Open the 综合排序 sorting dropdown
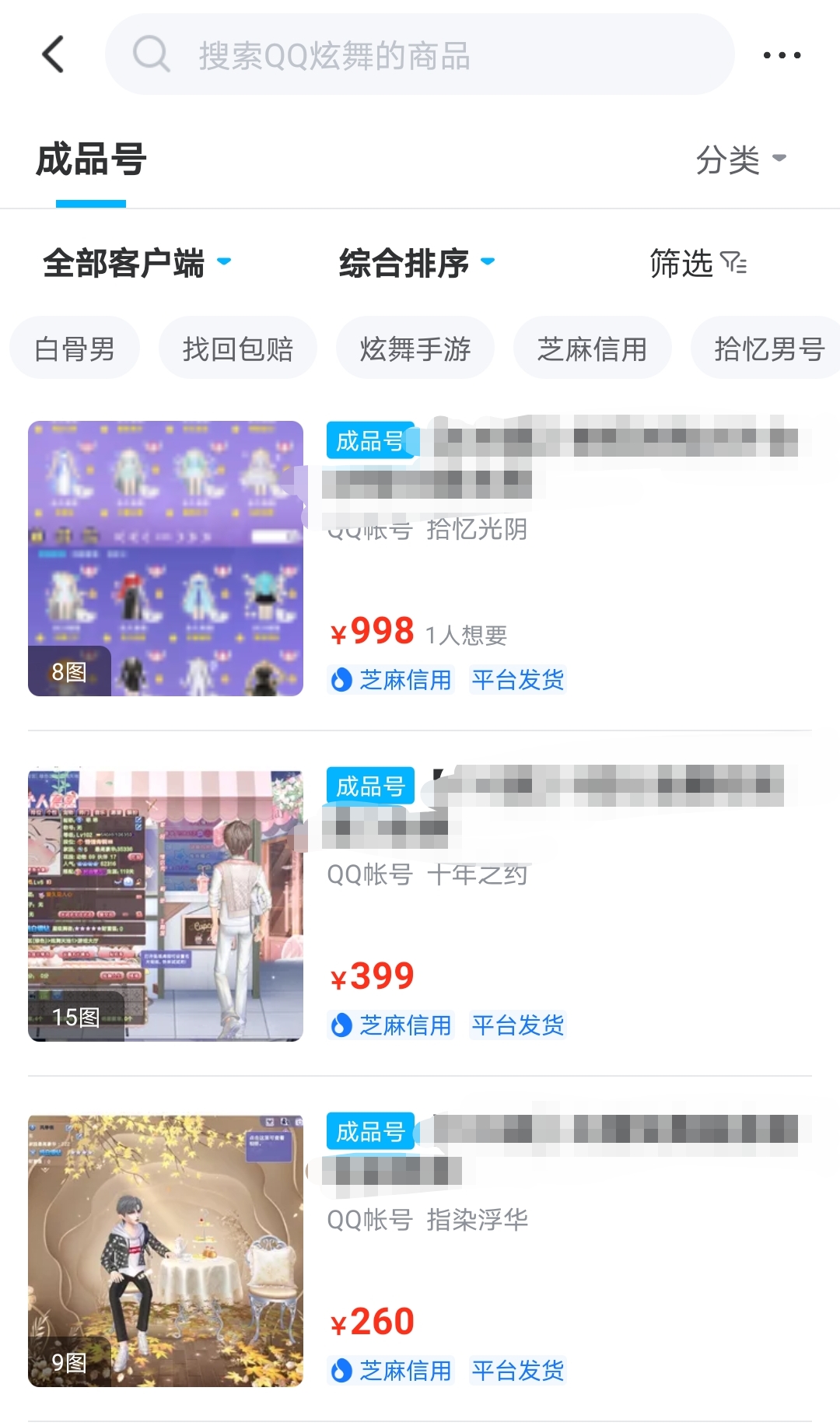Screen dimensions: 840x1426 click(417, 263)
